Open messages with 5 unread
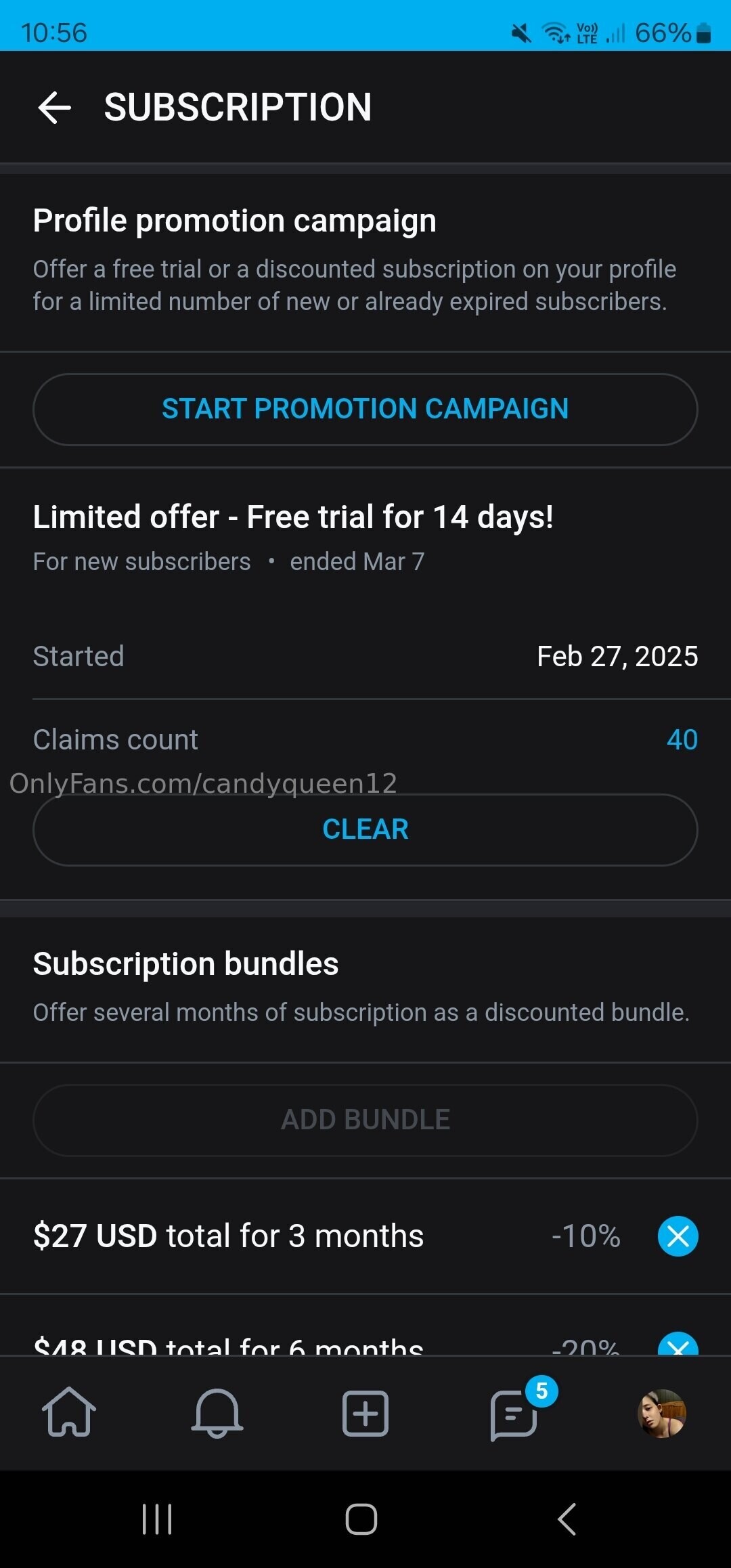Screen dimensions: 731x1568 pyautogui.click(x=514, y=1414)
